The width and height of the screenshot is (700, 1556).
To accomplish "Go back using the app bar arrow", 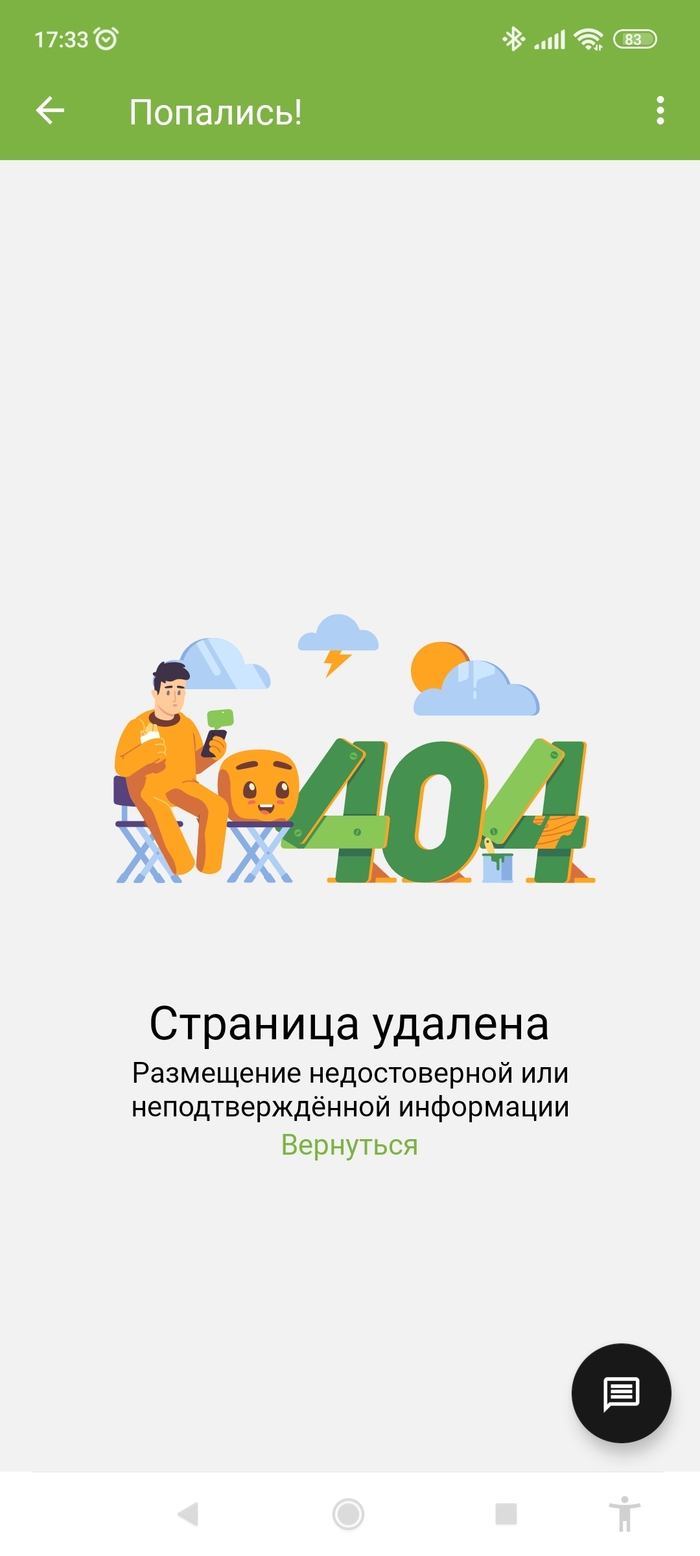I will [50, 111].
